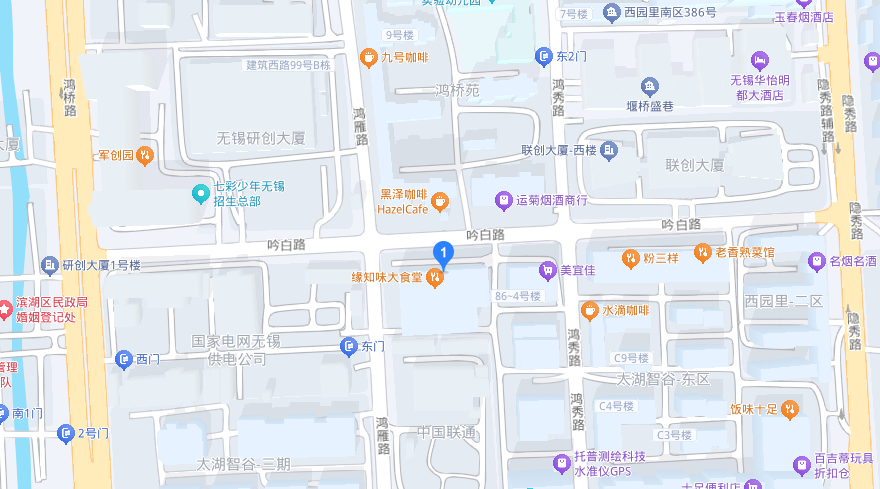Tap the 东2门 parking marker
The height and width of the screenshot is (489, 880).
(x=543, y=56)
